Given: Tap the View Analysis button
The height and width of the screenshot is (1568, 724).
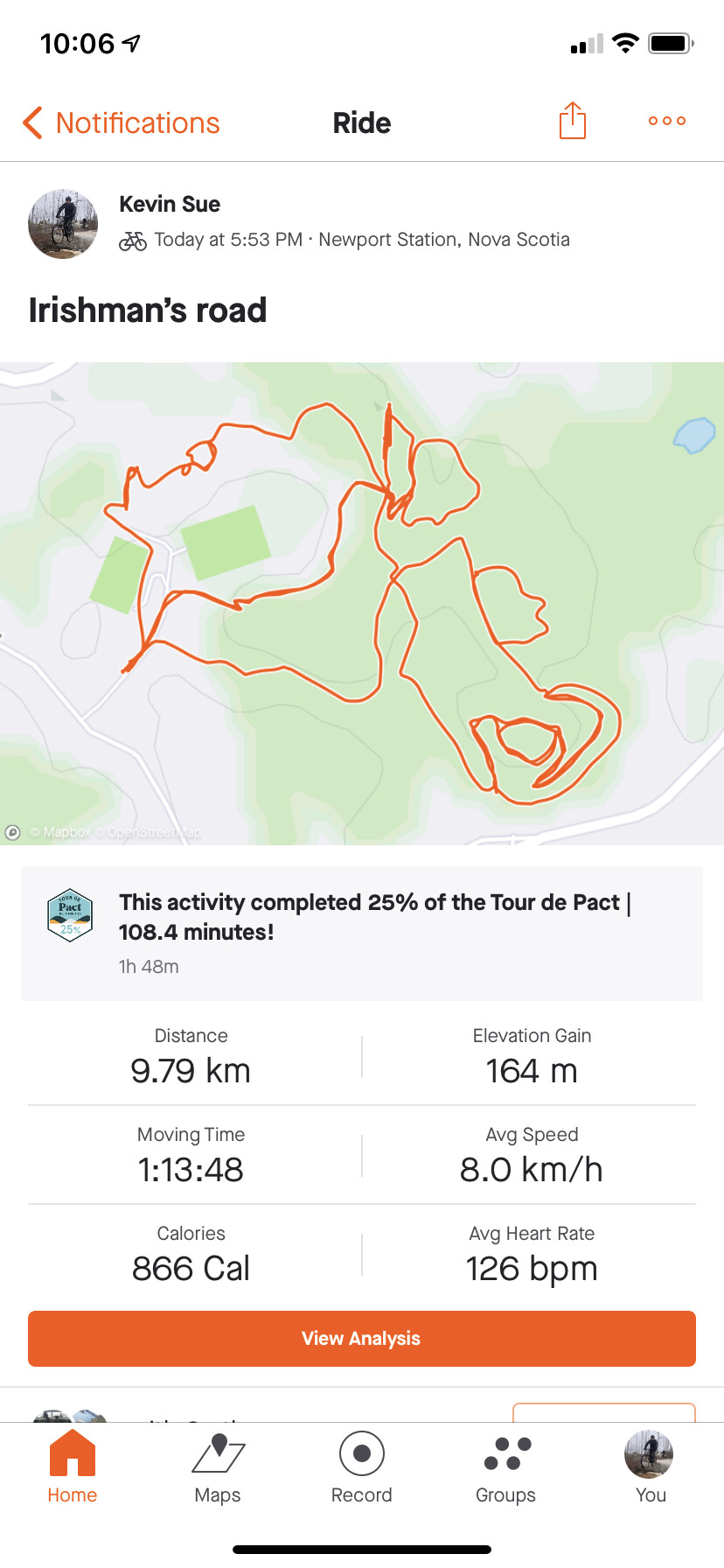Looking at the screenshot, I should [x=362, y=1338].
